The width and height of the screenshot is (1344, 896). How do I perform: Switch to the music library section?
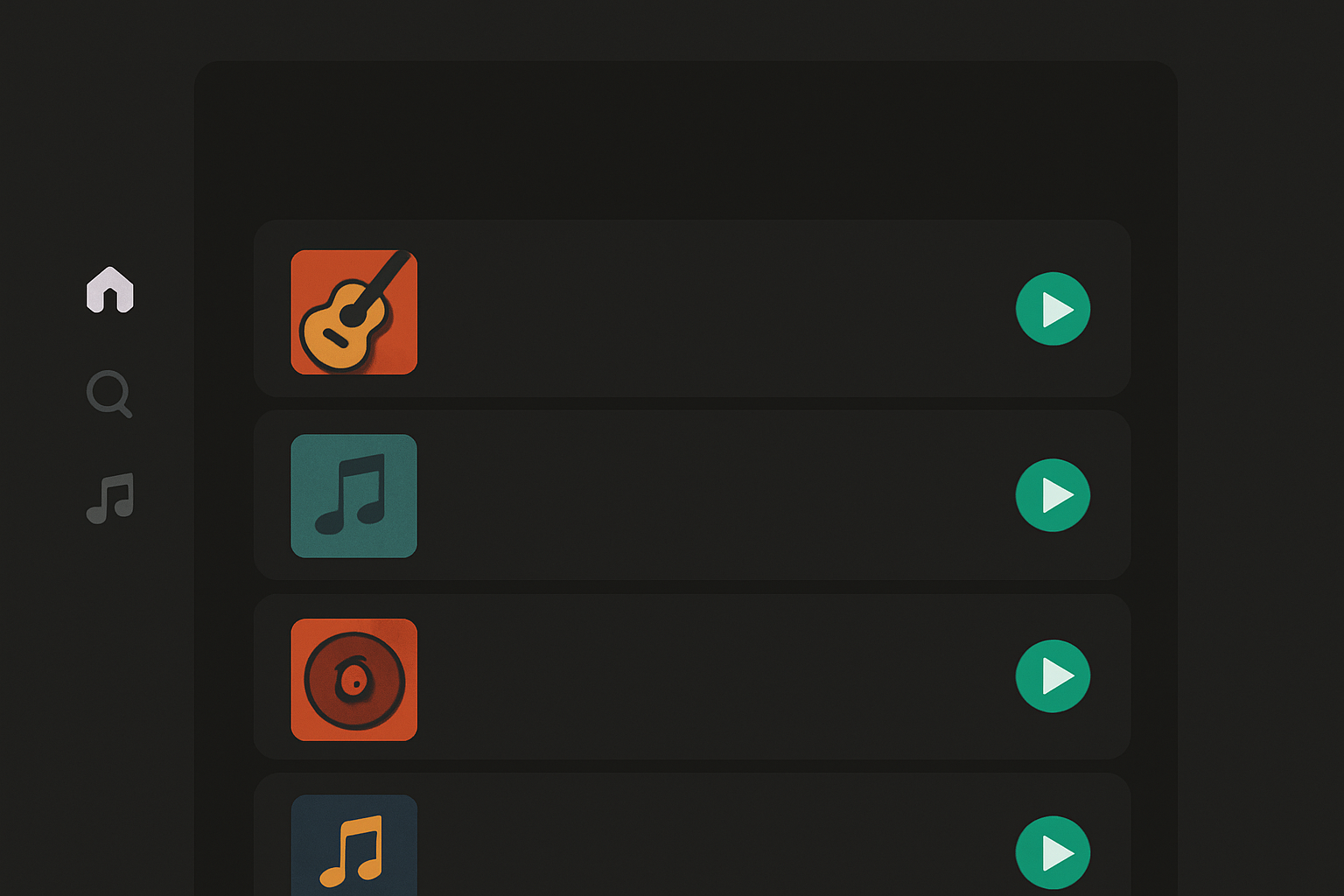click(110, 498)
